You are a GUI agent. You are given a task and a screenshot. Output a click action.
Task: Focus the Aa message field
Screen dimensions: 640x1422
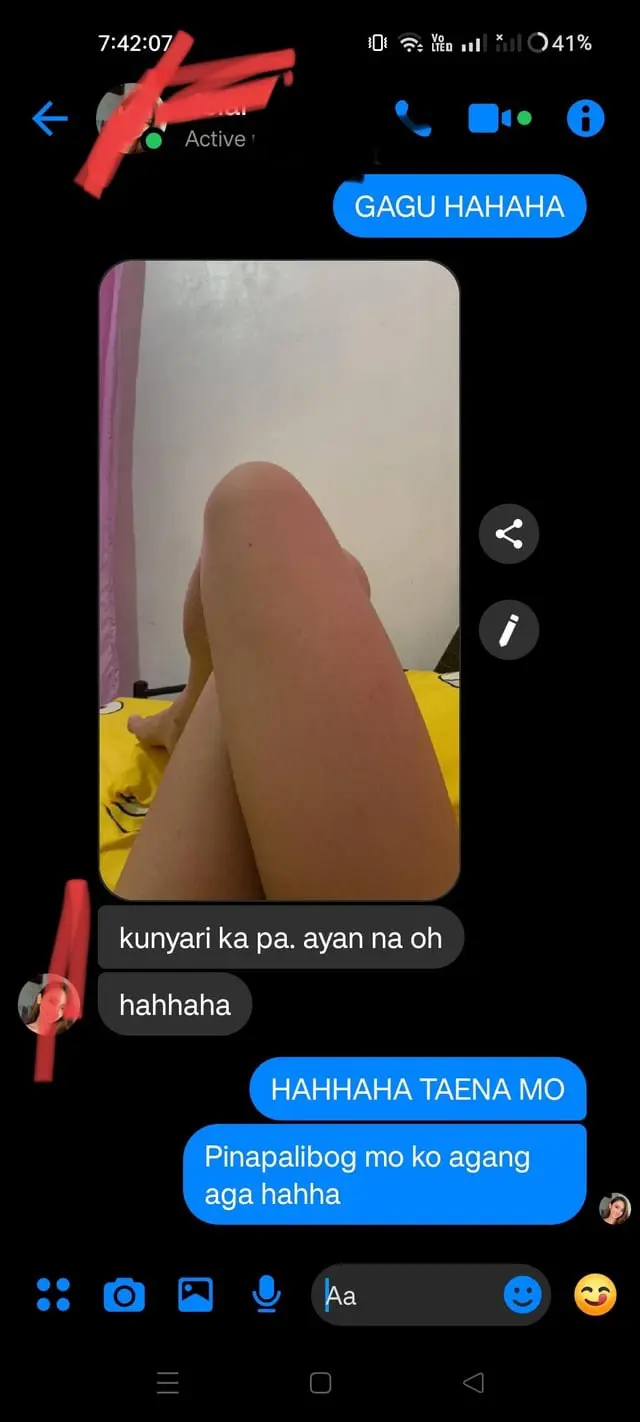(x=410, y=1296)
